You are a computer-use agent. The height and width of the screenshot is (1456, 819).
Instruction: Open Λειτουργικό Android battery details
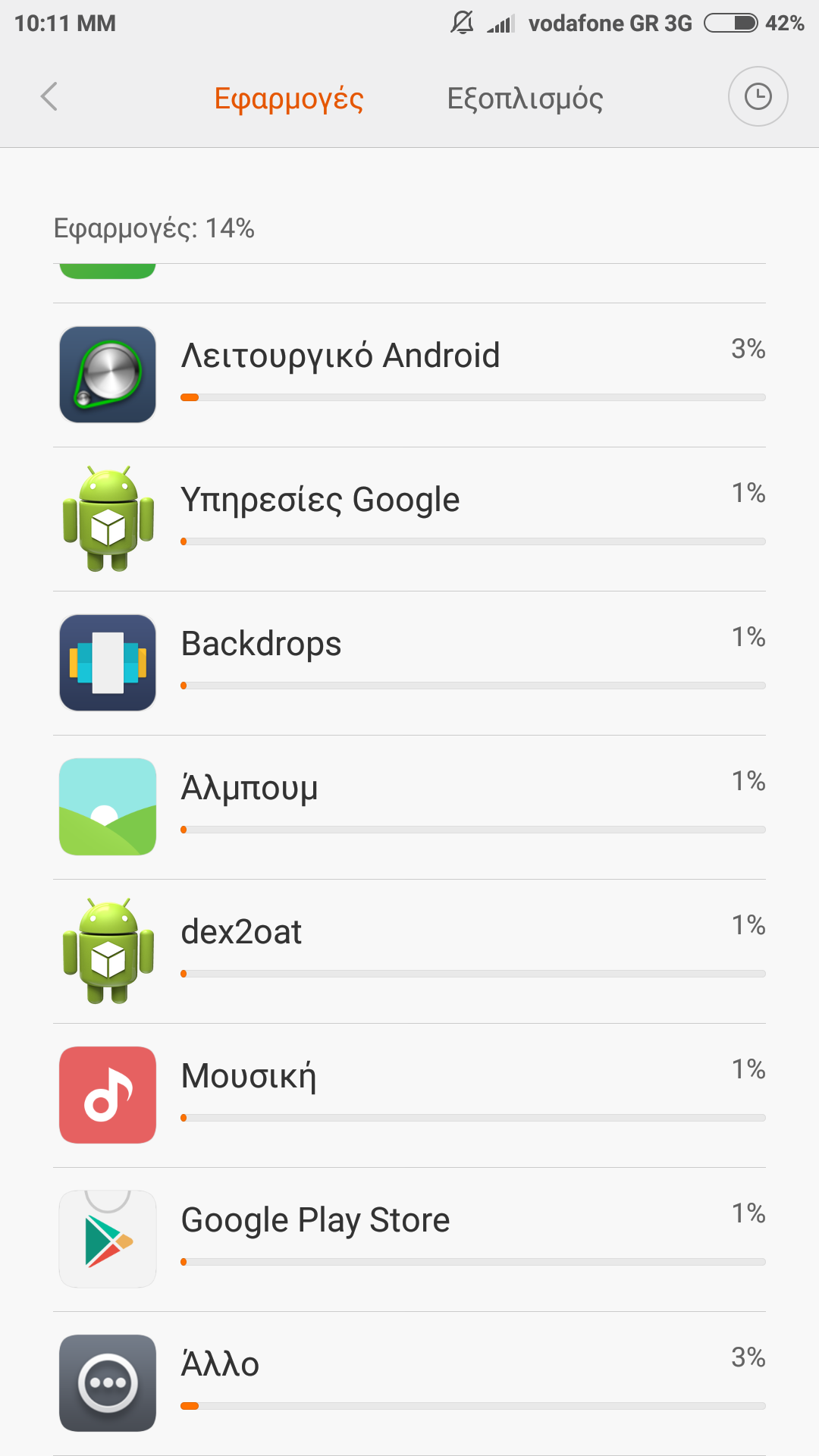click(409, 375)
